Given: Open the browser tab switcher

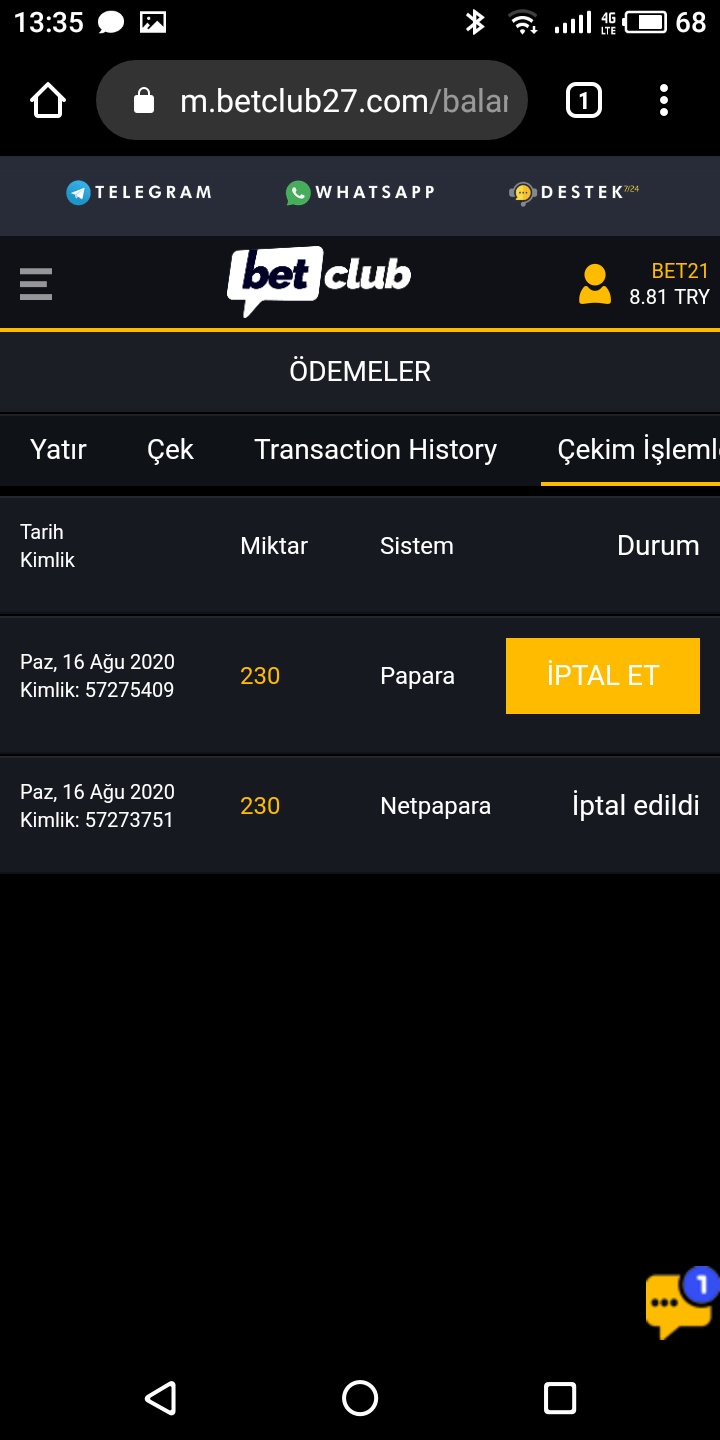Looking at the screenshot, I should pos(584,100).
